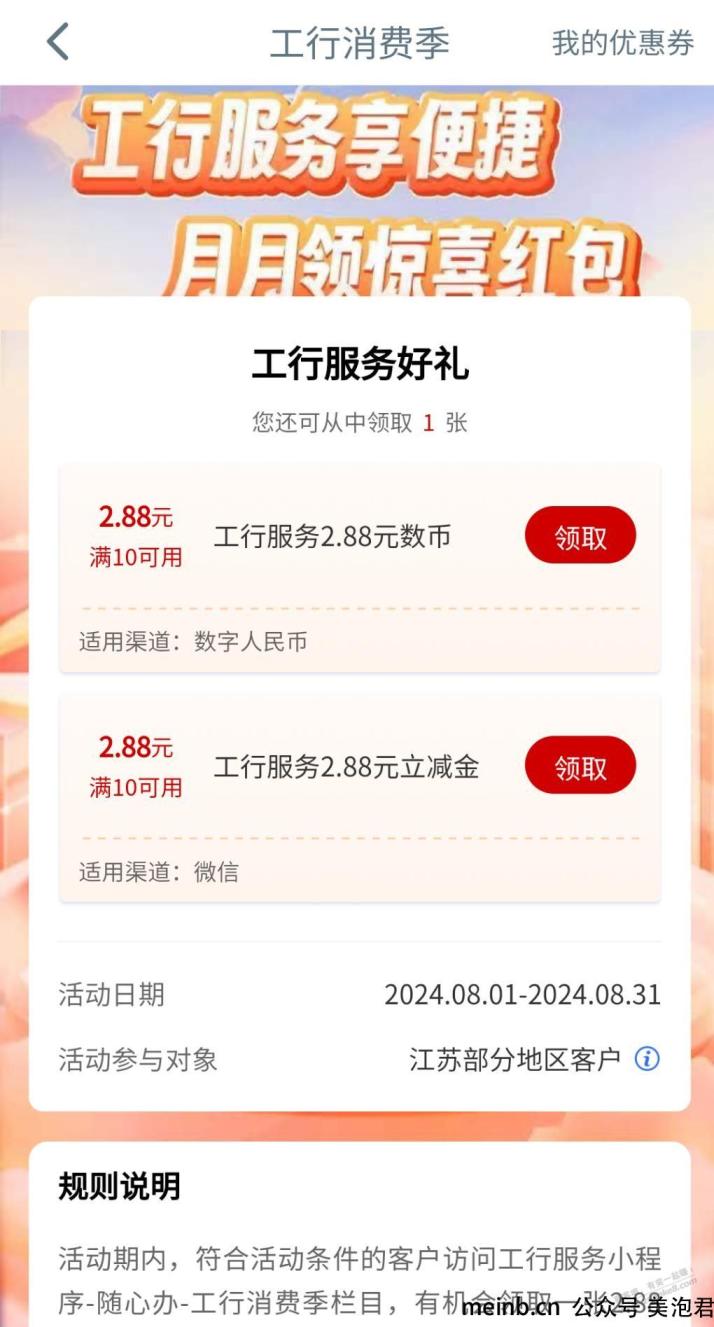Go back using the top-left arrow
The image size is (714, 1327).
pyautogui.click(x=58, y=42)
